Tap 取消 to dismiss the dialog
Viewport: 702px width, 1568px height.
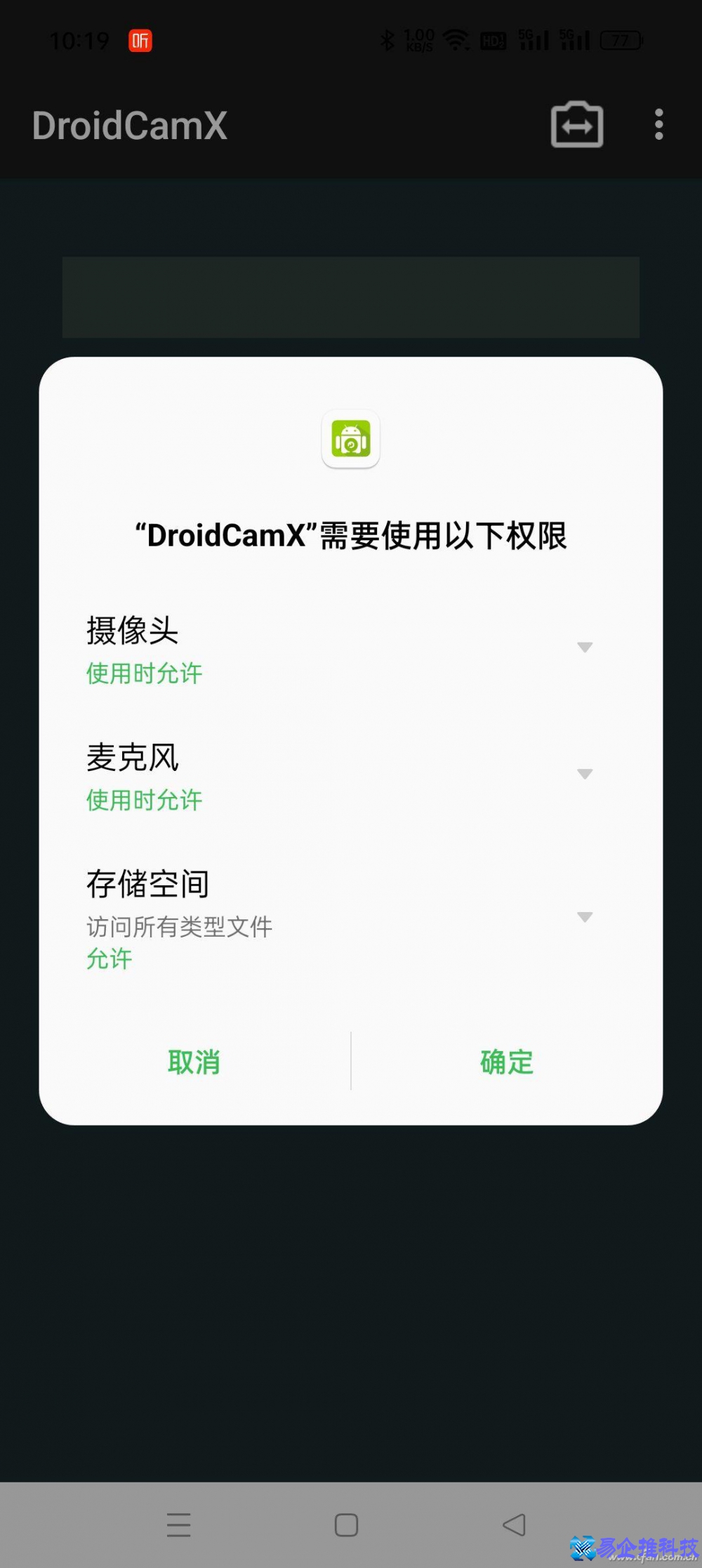coord(194,1062)
